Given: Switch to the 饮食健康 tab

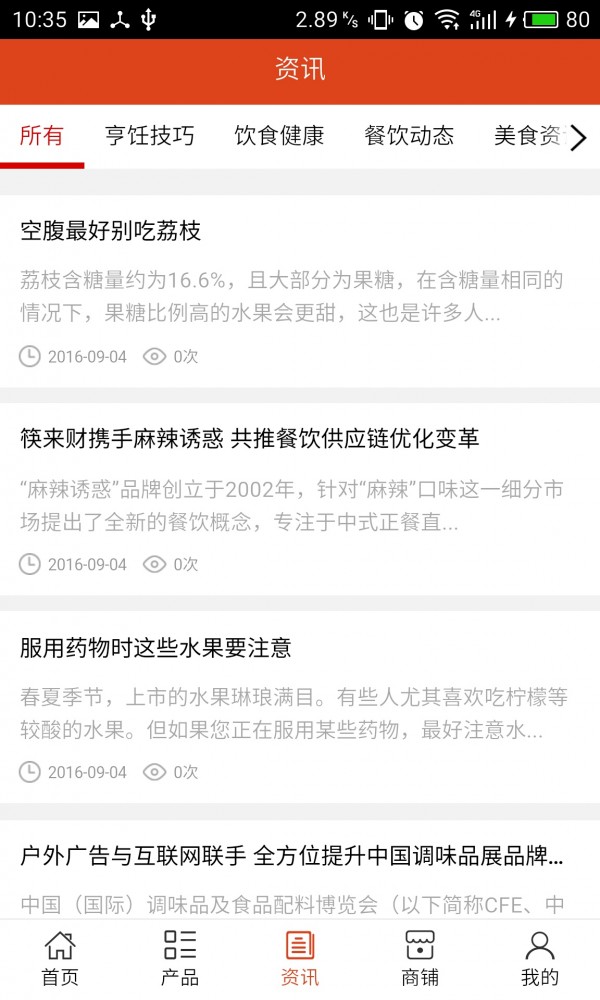Looking at the screenshot, I should pyautogui.click(x=279, y=137).
